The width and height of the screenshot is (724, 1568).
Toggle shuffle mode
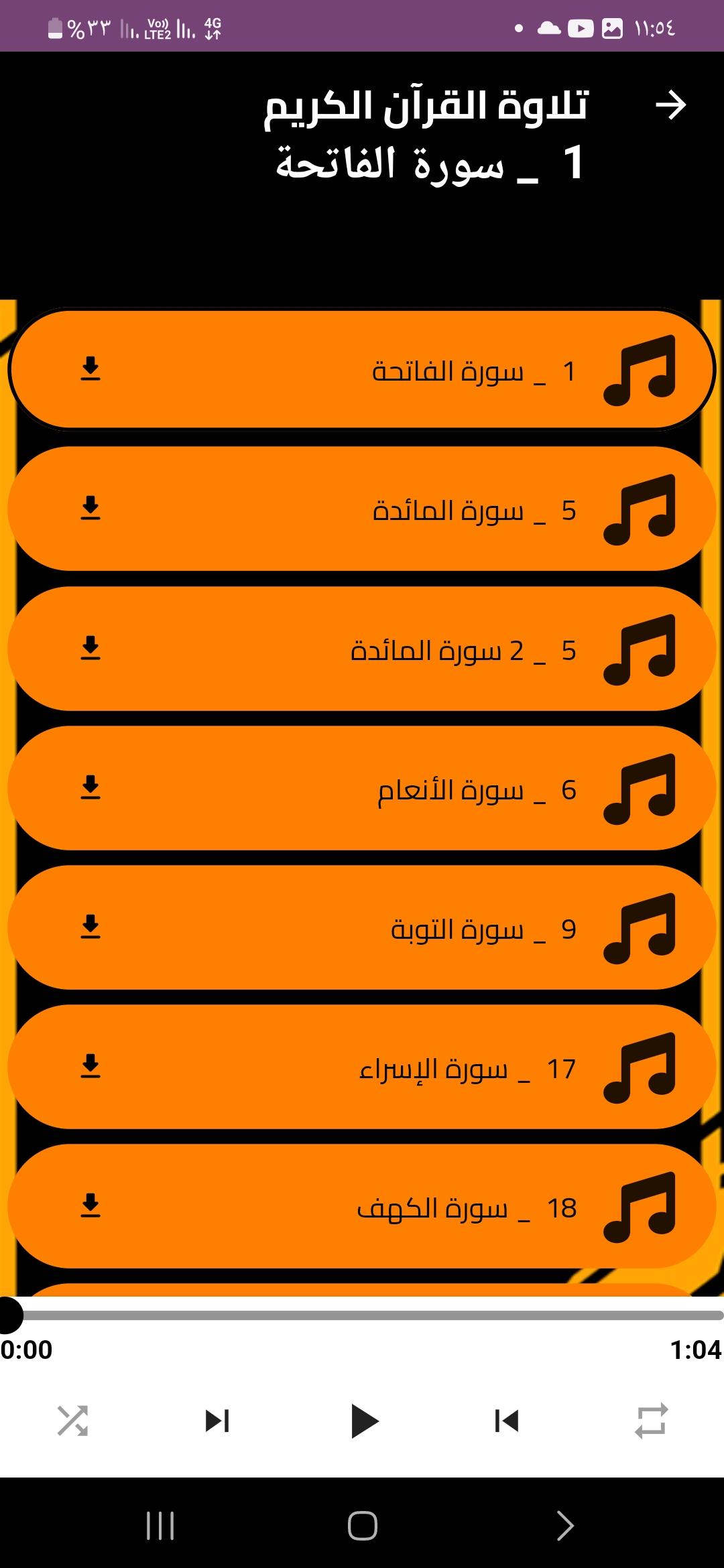(72, 1421)
